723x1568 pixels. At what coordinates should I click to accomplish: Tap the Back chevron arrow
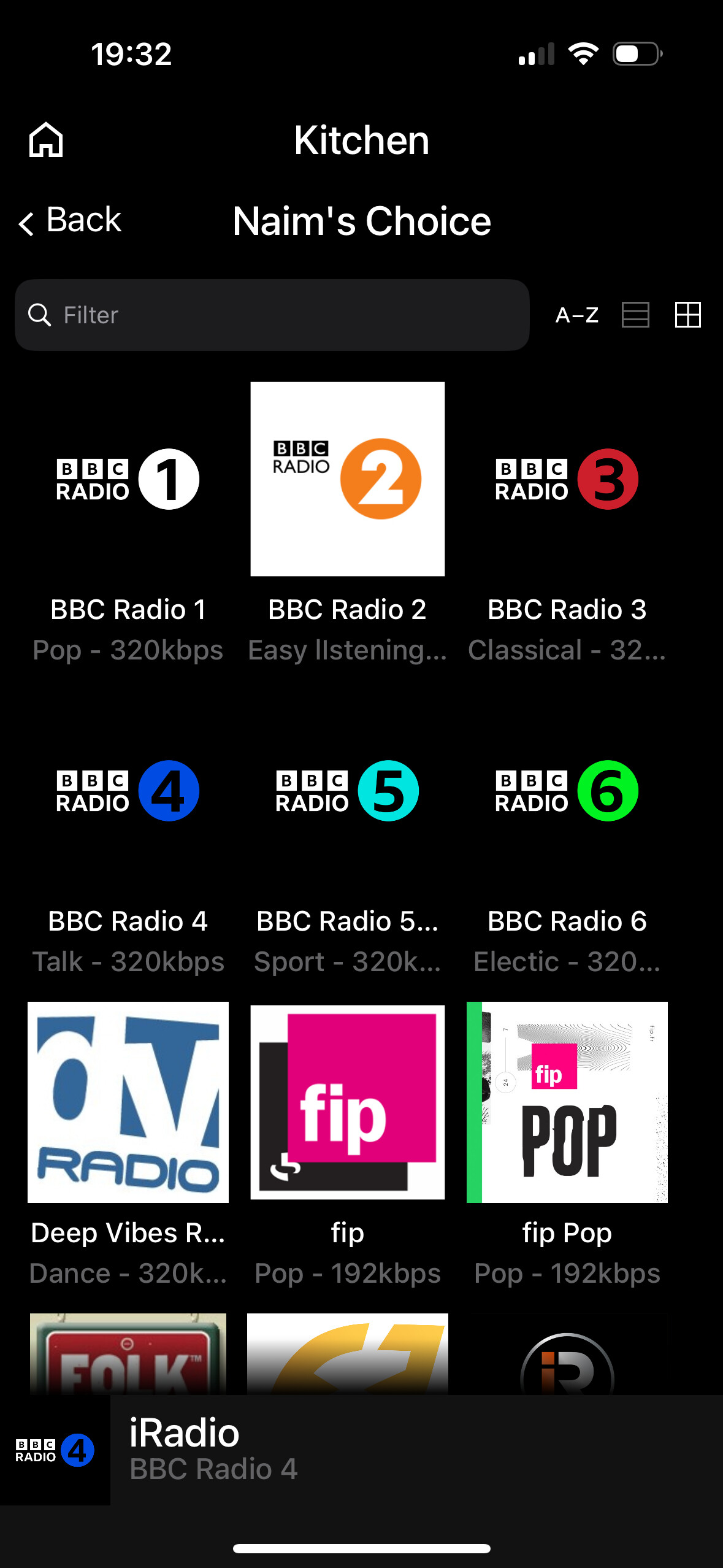click(27, 222)
